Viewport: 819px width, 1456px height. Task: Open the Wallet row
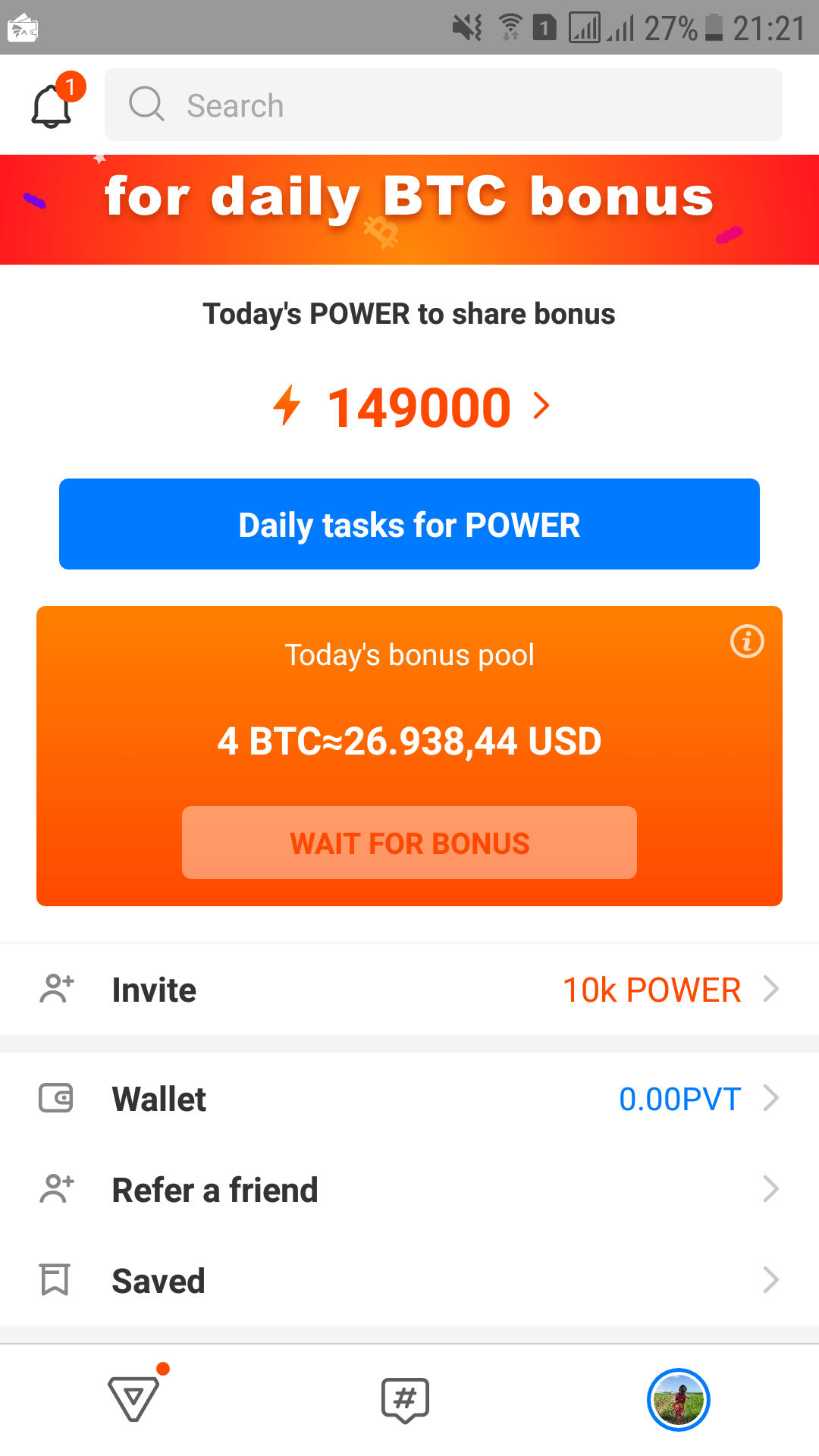pos(409,1099)
